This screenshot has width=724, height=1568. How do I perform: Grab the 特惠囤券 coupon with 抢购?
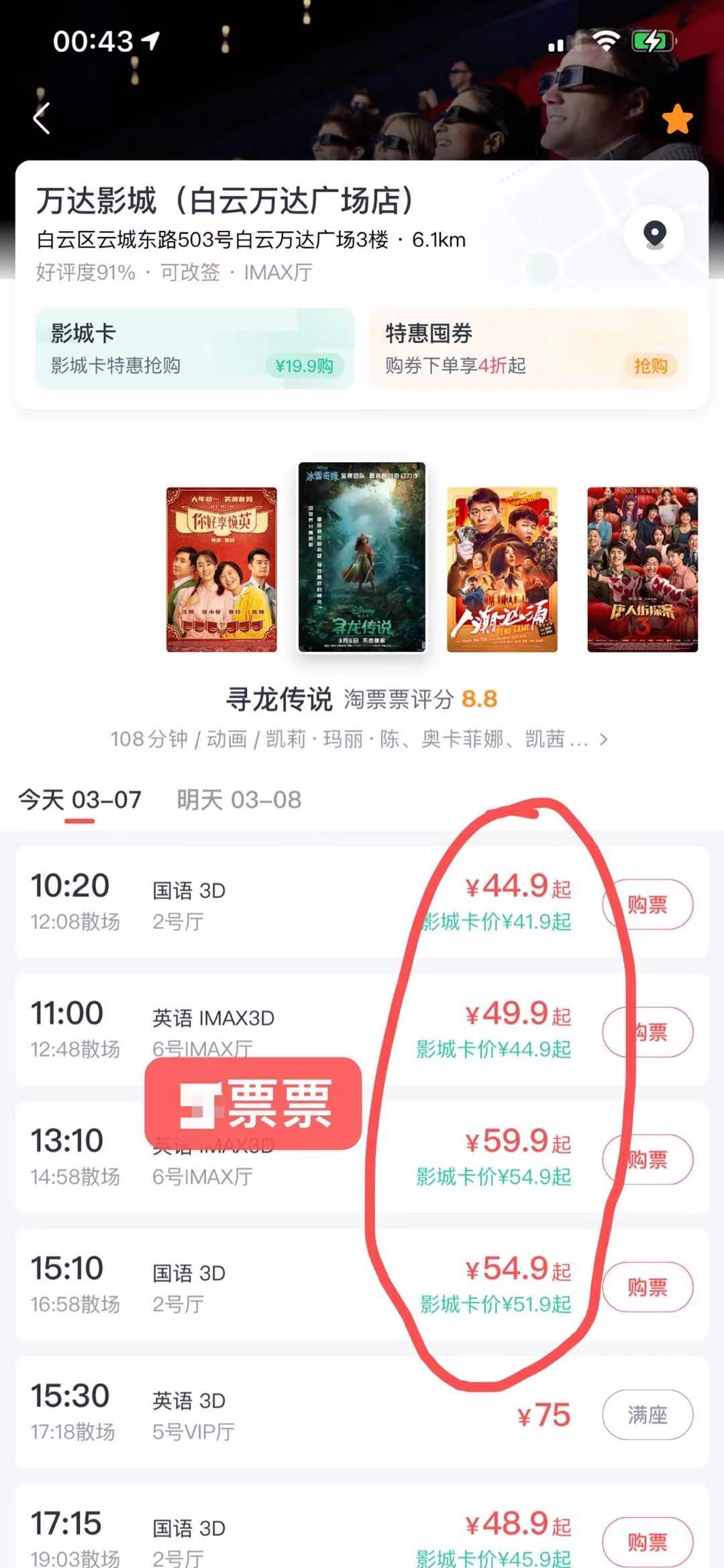click(650, 366)
